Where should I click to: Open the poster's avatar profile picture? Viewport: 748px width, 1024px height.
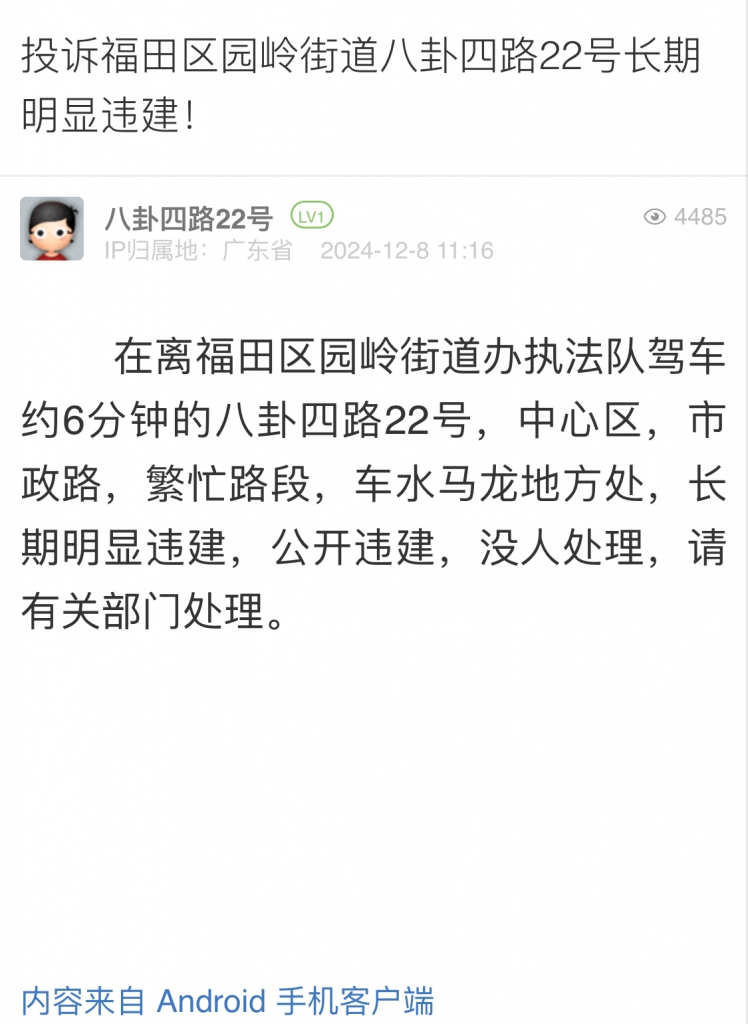(52, 229)
